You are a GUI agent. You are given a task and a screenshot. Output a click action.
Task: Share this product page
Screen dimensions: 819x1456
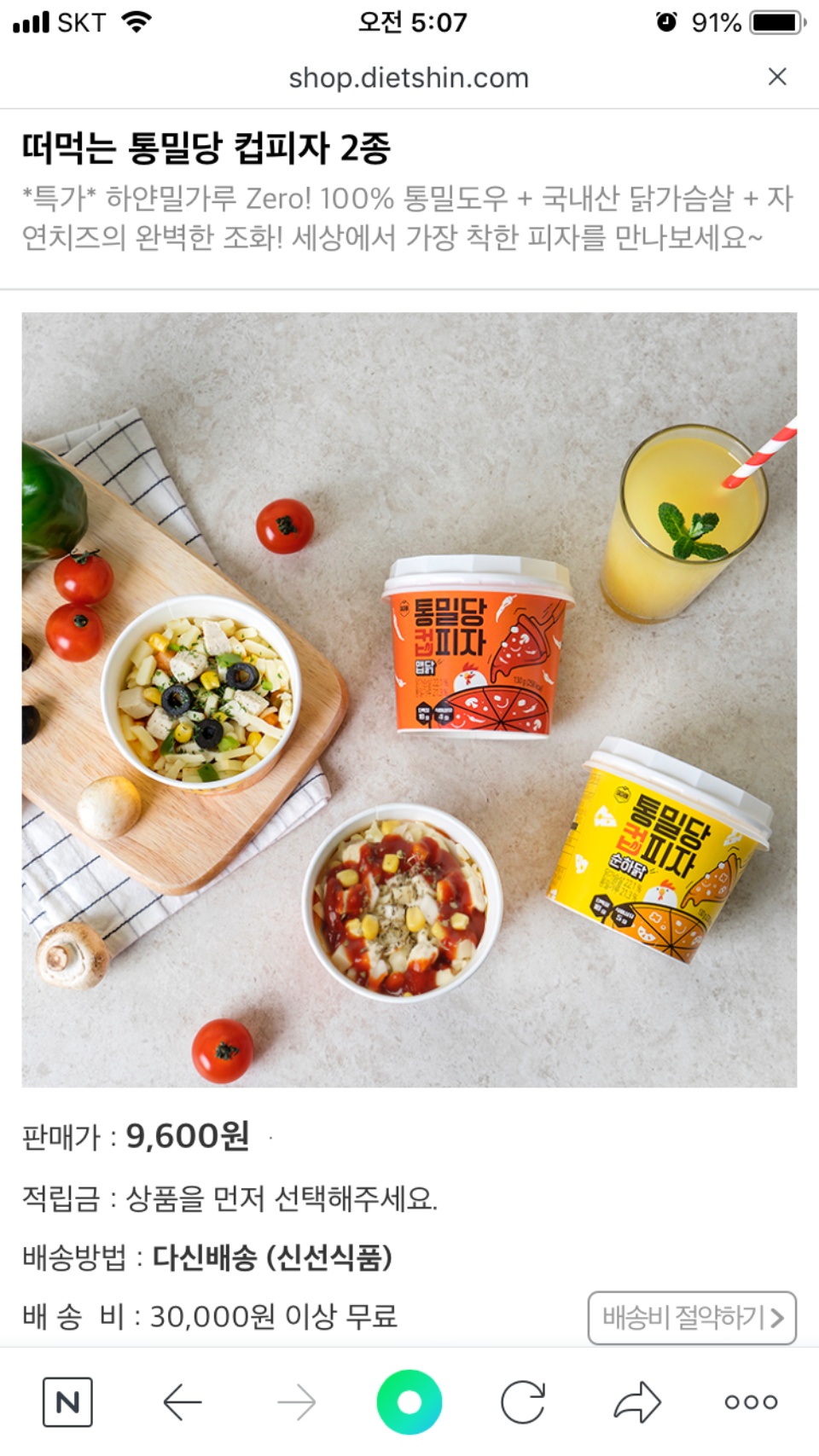[637, 1401]
